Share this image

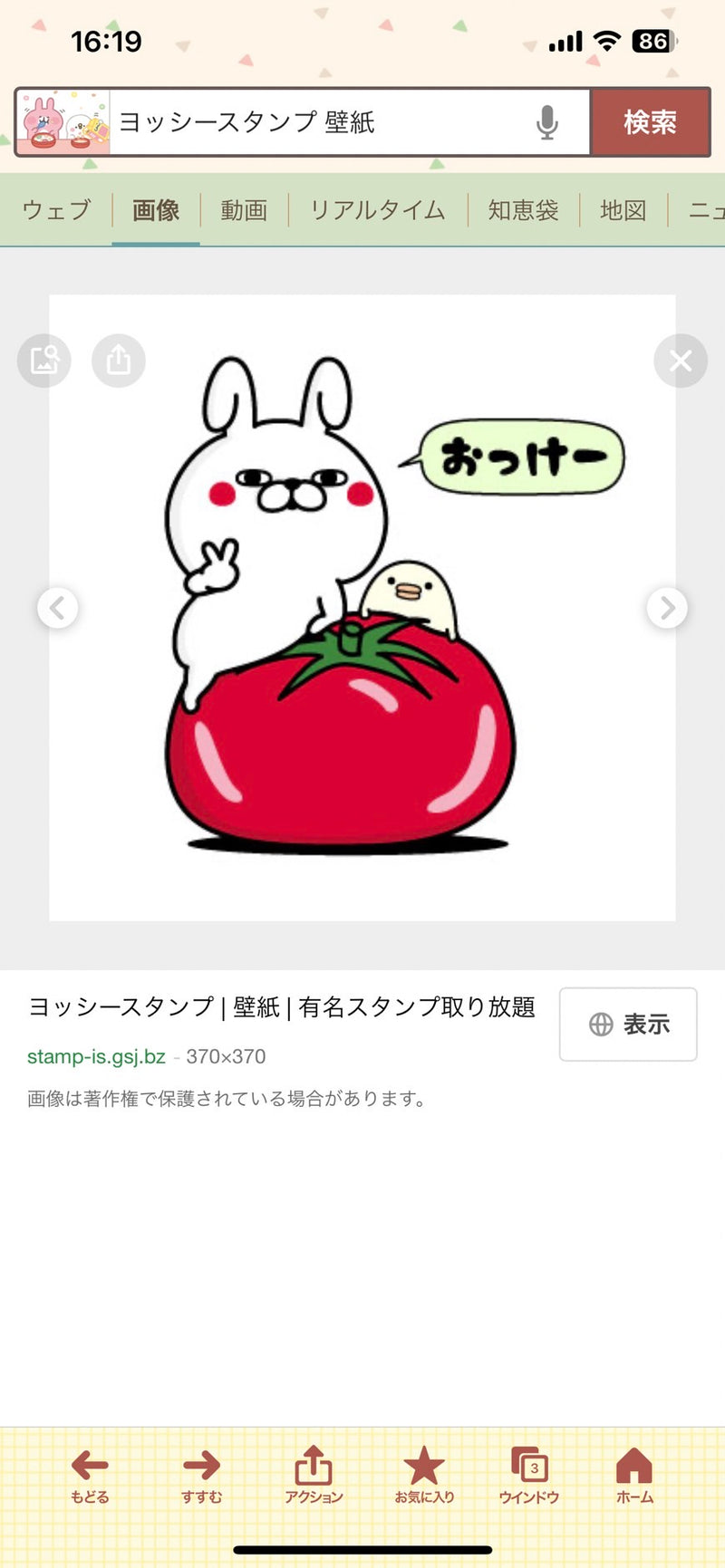click(x=119, y=361)
